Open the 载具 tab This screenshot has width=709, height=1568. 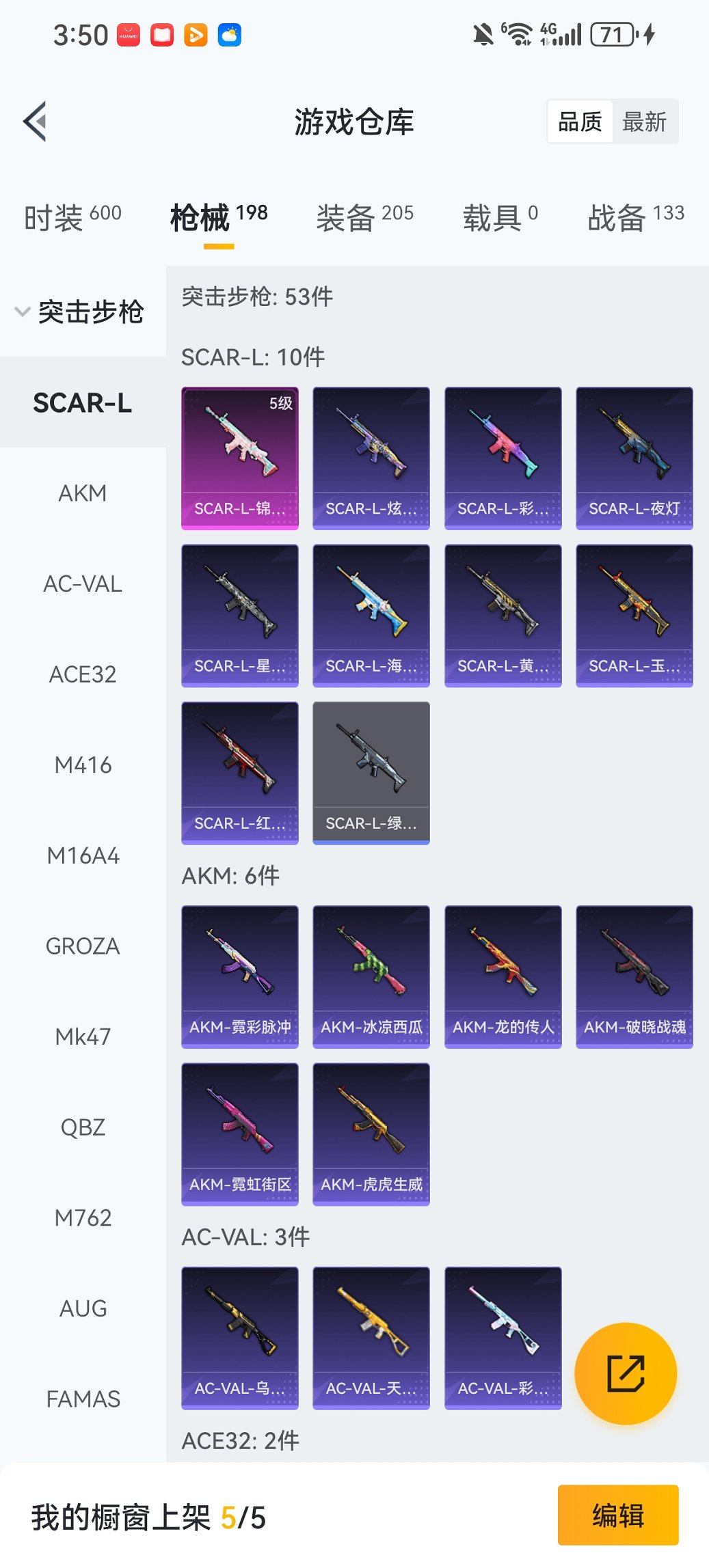[x=500, y=217]
